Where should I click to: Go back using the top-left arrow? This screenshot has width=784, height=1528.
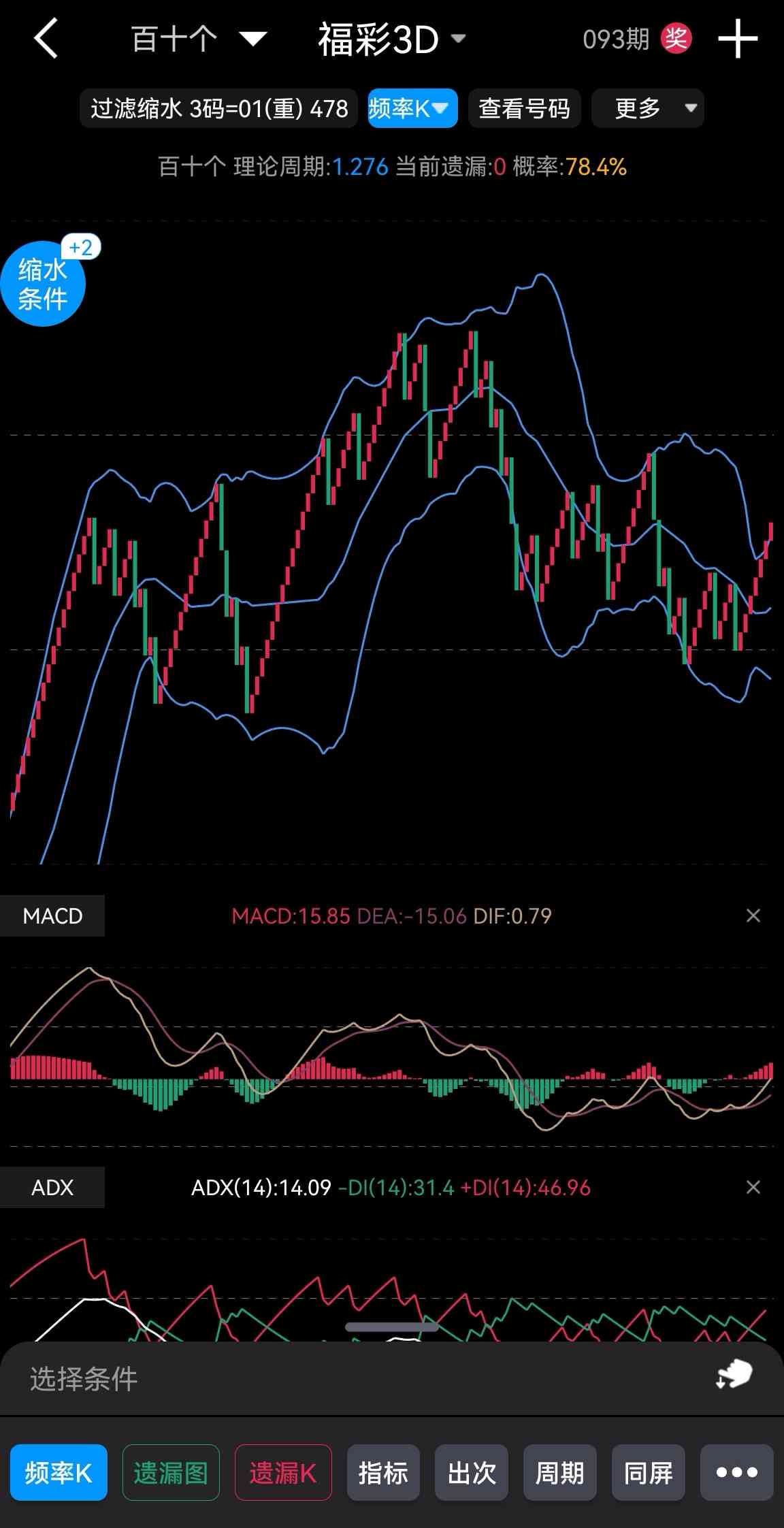[46, 39]
